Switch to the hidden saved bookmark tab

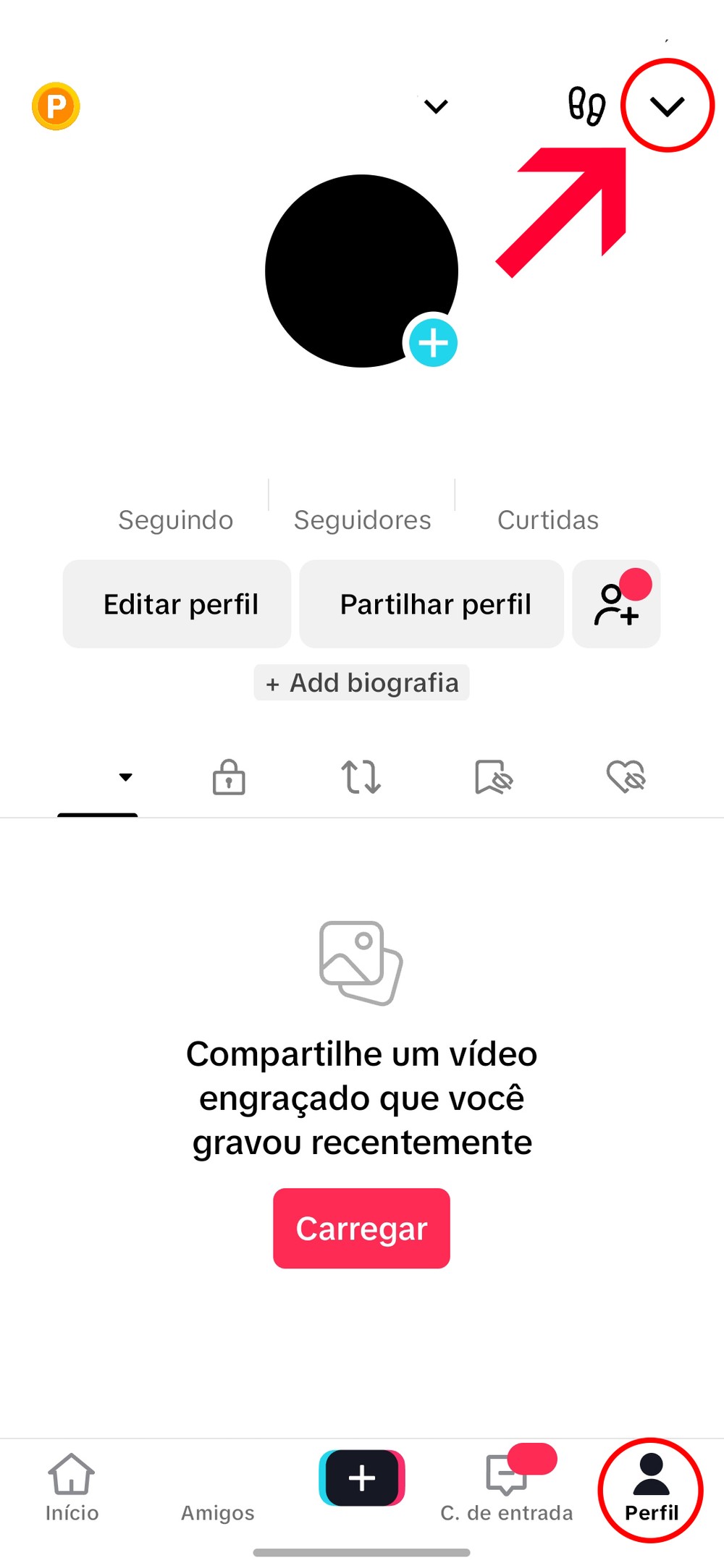click(494, 777)
